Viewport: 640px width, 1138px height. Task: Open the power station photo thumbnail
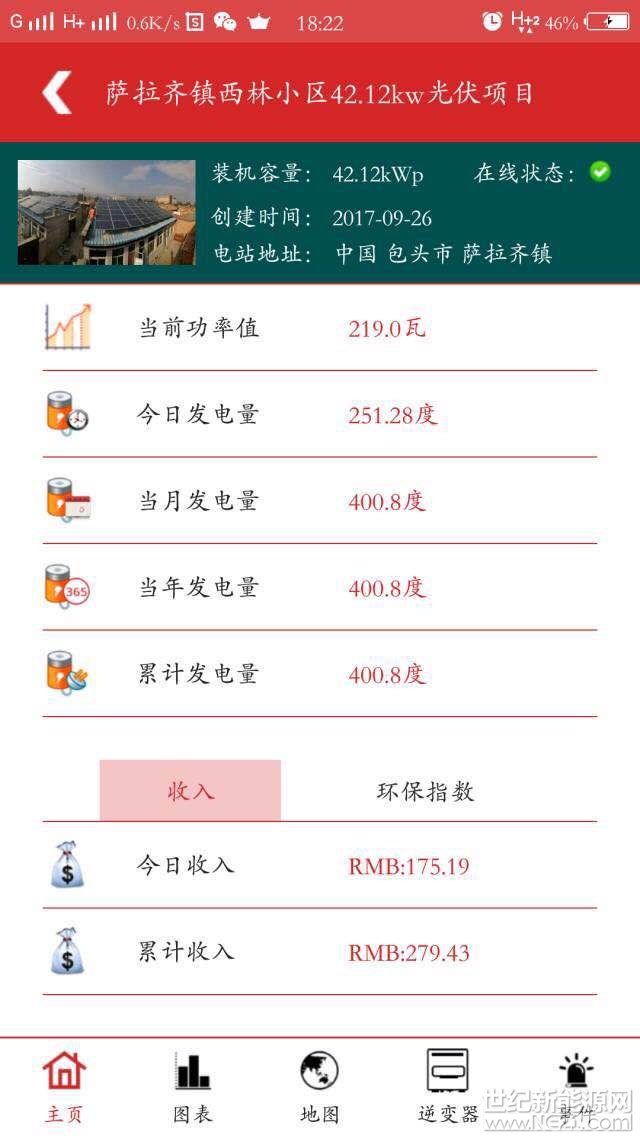pos(107,213)
